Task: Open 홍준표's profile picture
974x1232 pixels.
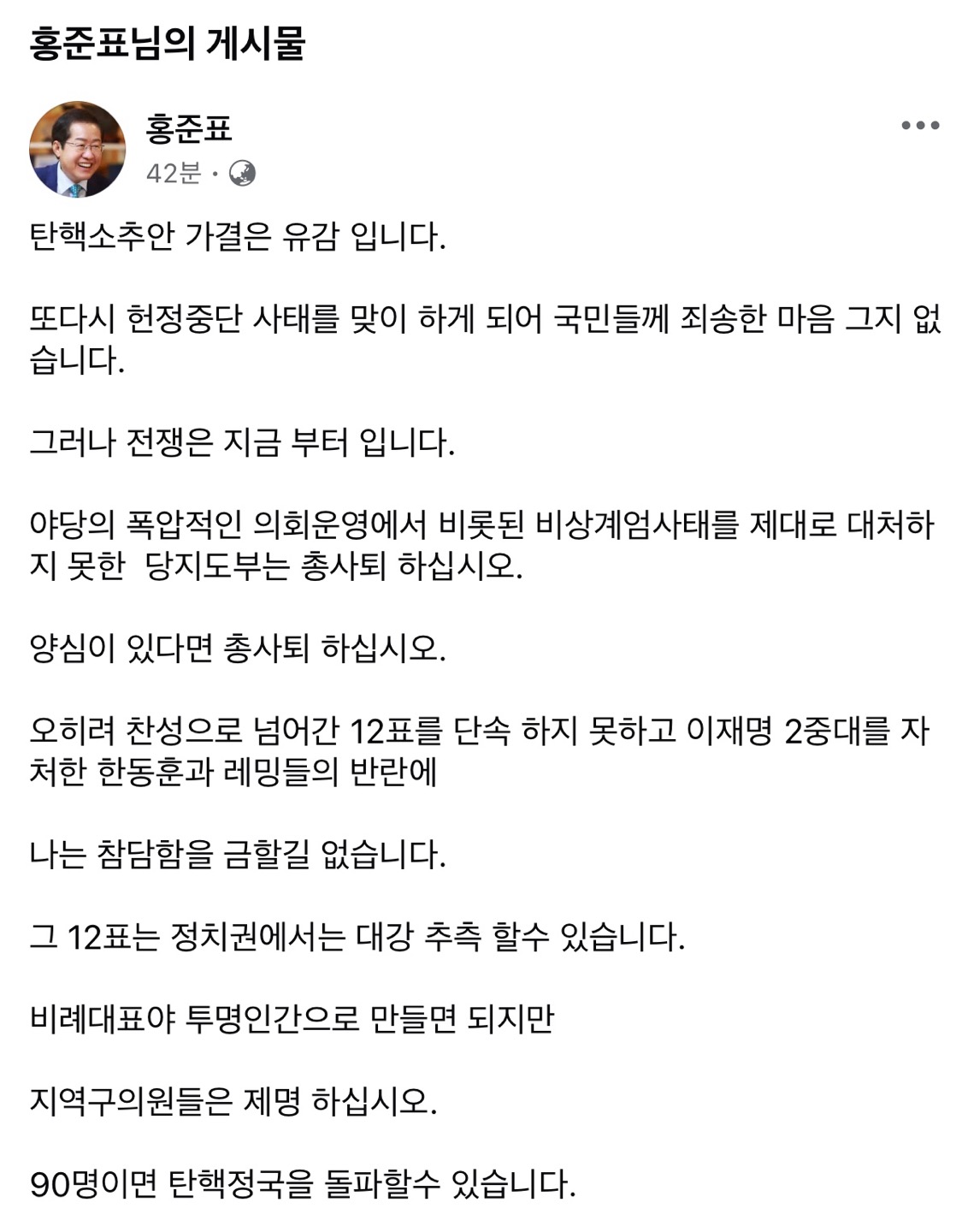Action: point(78,149)
